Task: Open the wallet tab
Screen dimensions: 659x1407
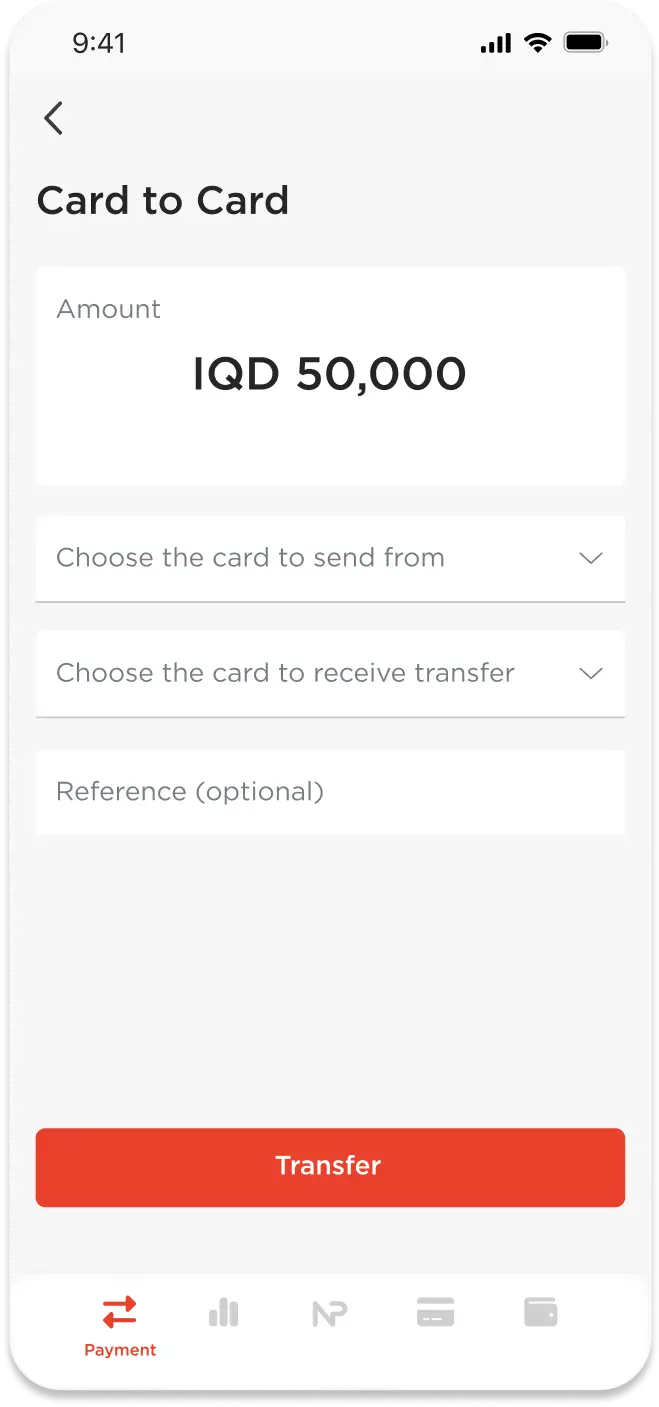Action: pyautogui.click(x=541, y=1312)
